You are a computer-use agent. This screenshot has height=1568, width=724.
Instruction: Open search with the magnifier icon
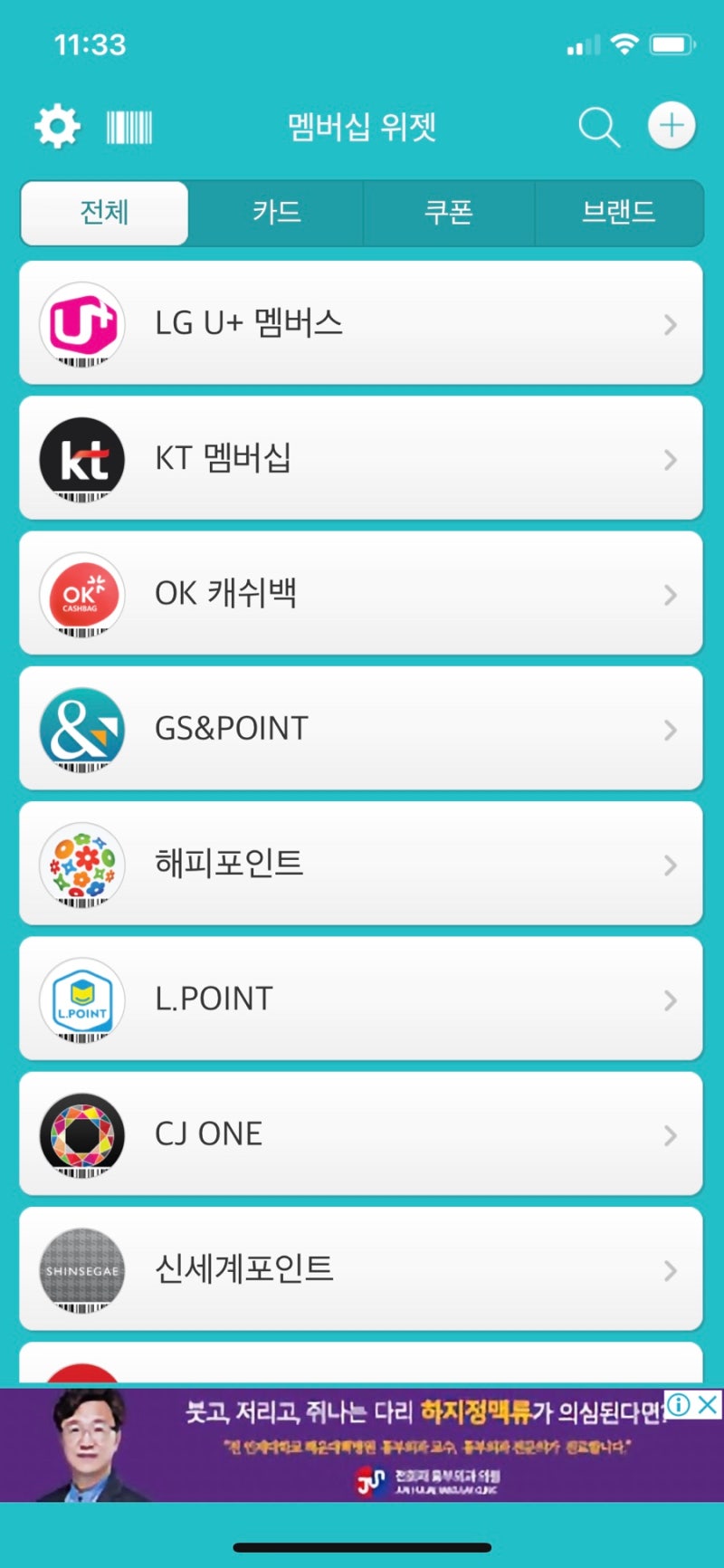coord(599,127)
